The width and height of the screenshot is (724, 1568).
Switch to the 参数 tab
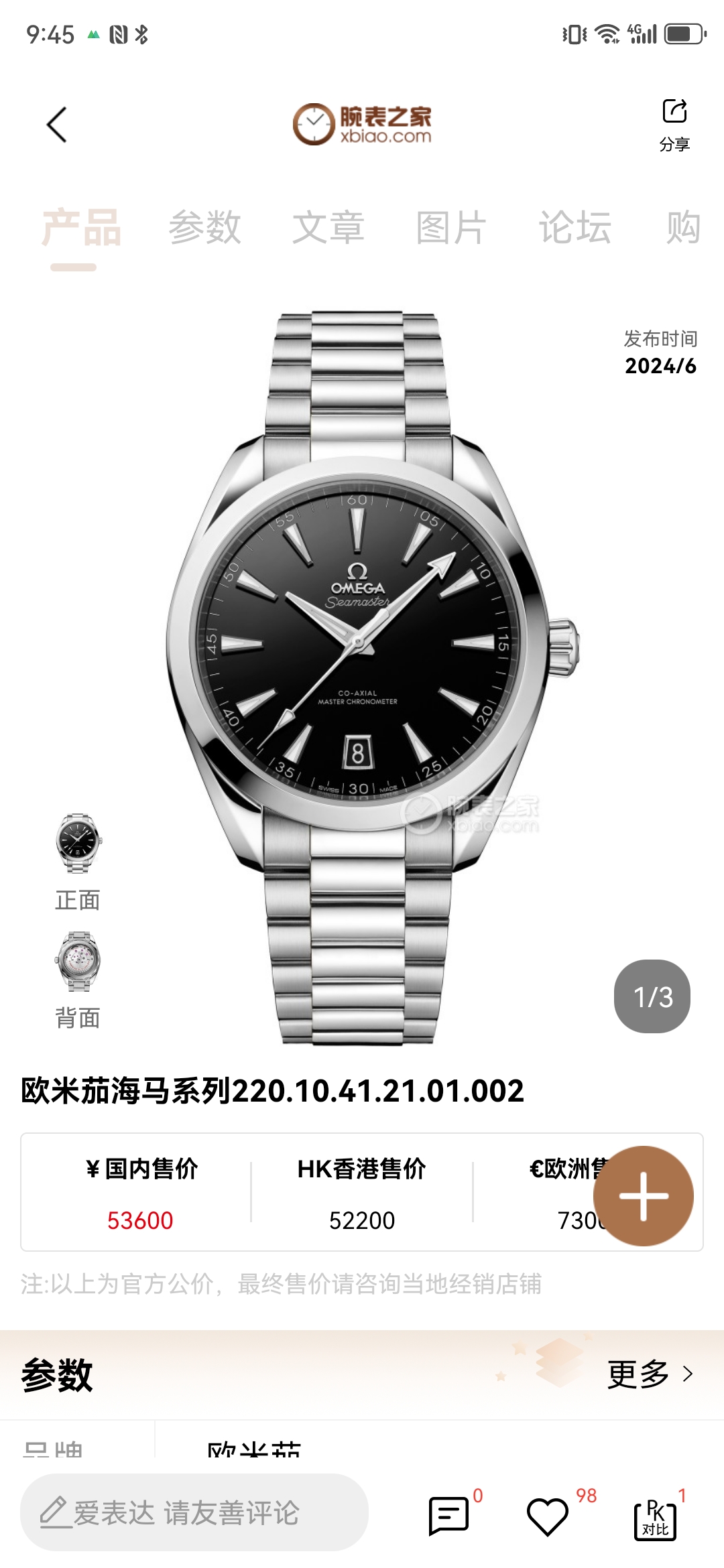(204, 228)
